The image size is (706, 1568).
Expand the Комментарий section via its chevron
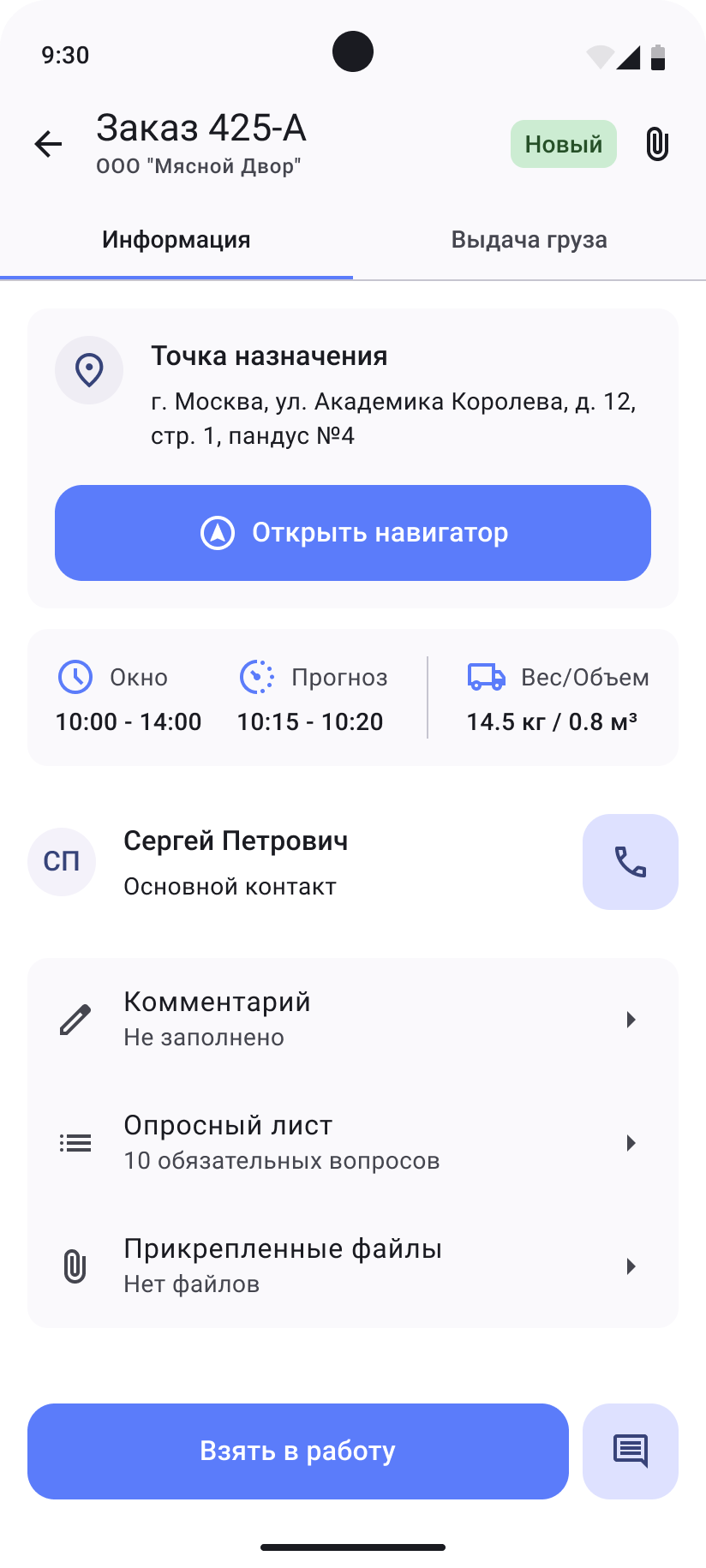coord(631,1019)
